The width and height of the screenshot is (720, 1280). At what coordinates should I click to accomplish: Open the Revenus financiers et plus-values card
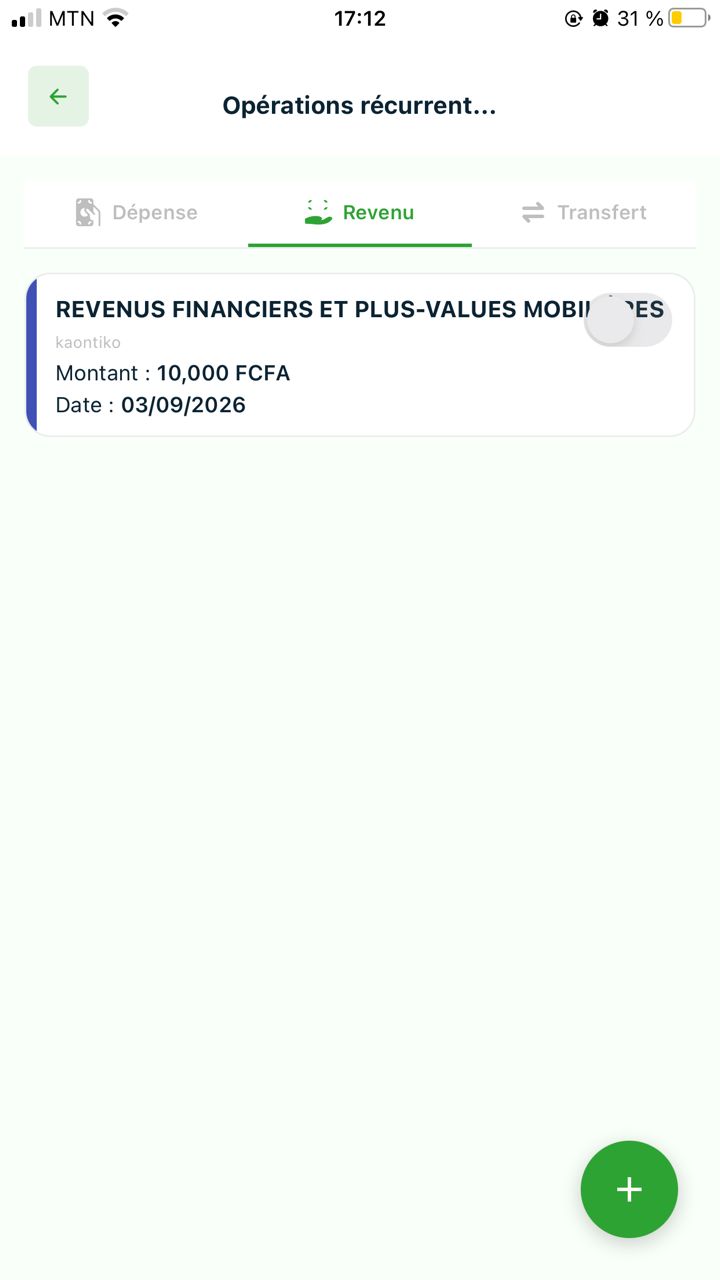[x=360, y=355]
